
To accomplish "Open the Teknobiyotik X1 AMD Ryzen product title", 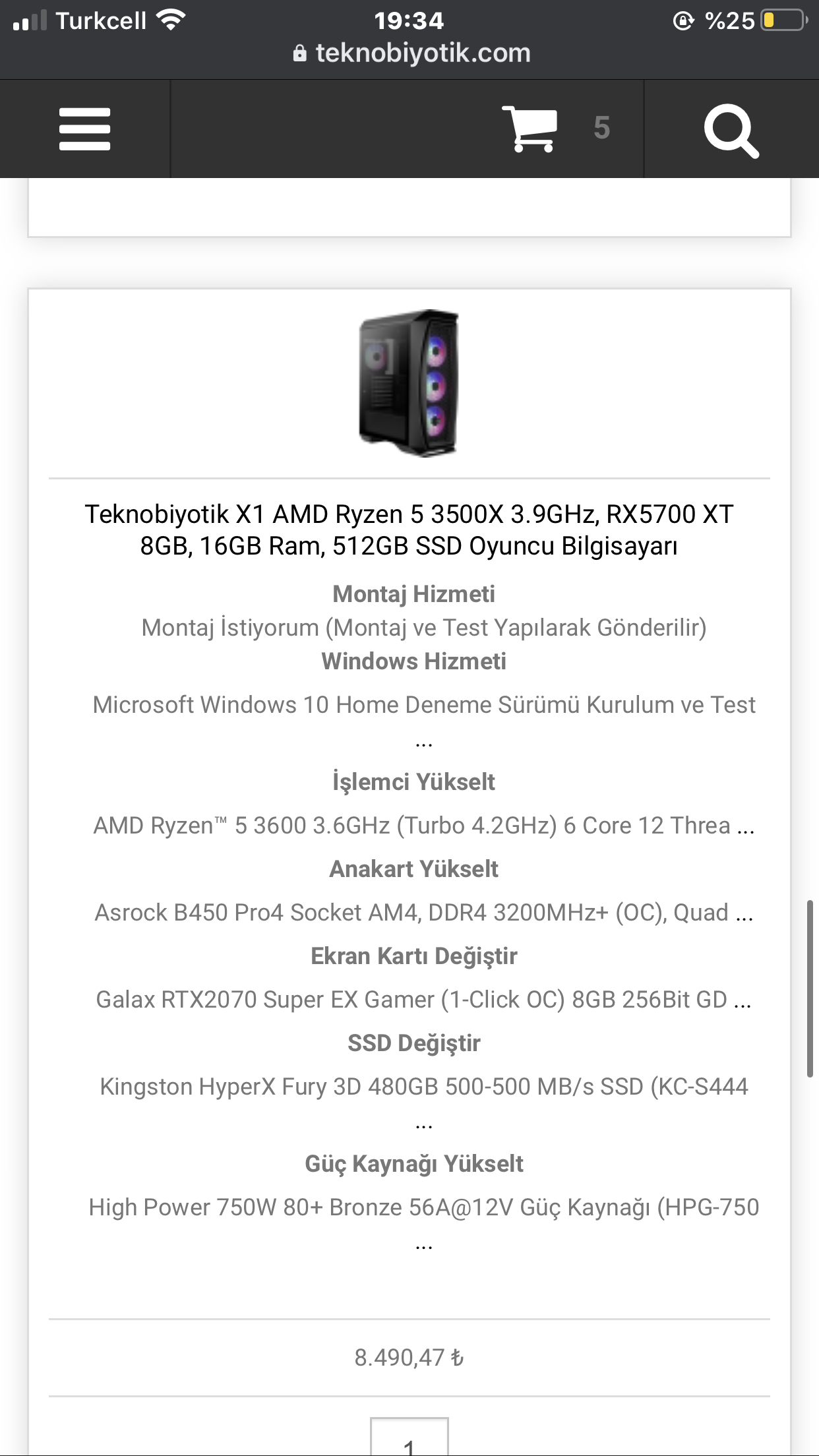I will point(409,530).
